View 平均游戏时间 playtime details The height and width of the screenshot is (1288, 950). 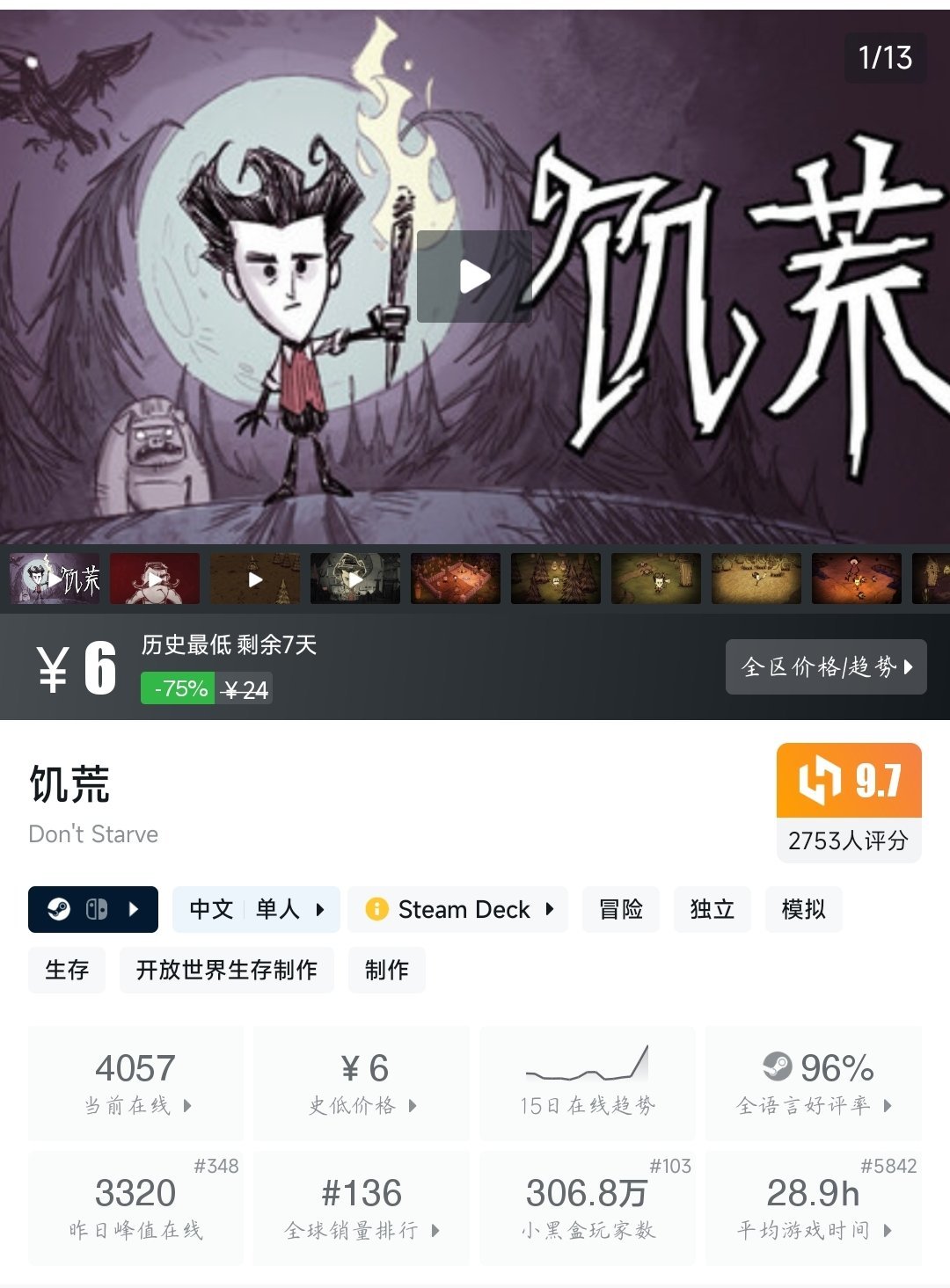[x=814, y=1208]
